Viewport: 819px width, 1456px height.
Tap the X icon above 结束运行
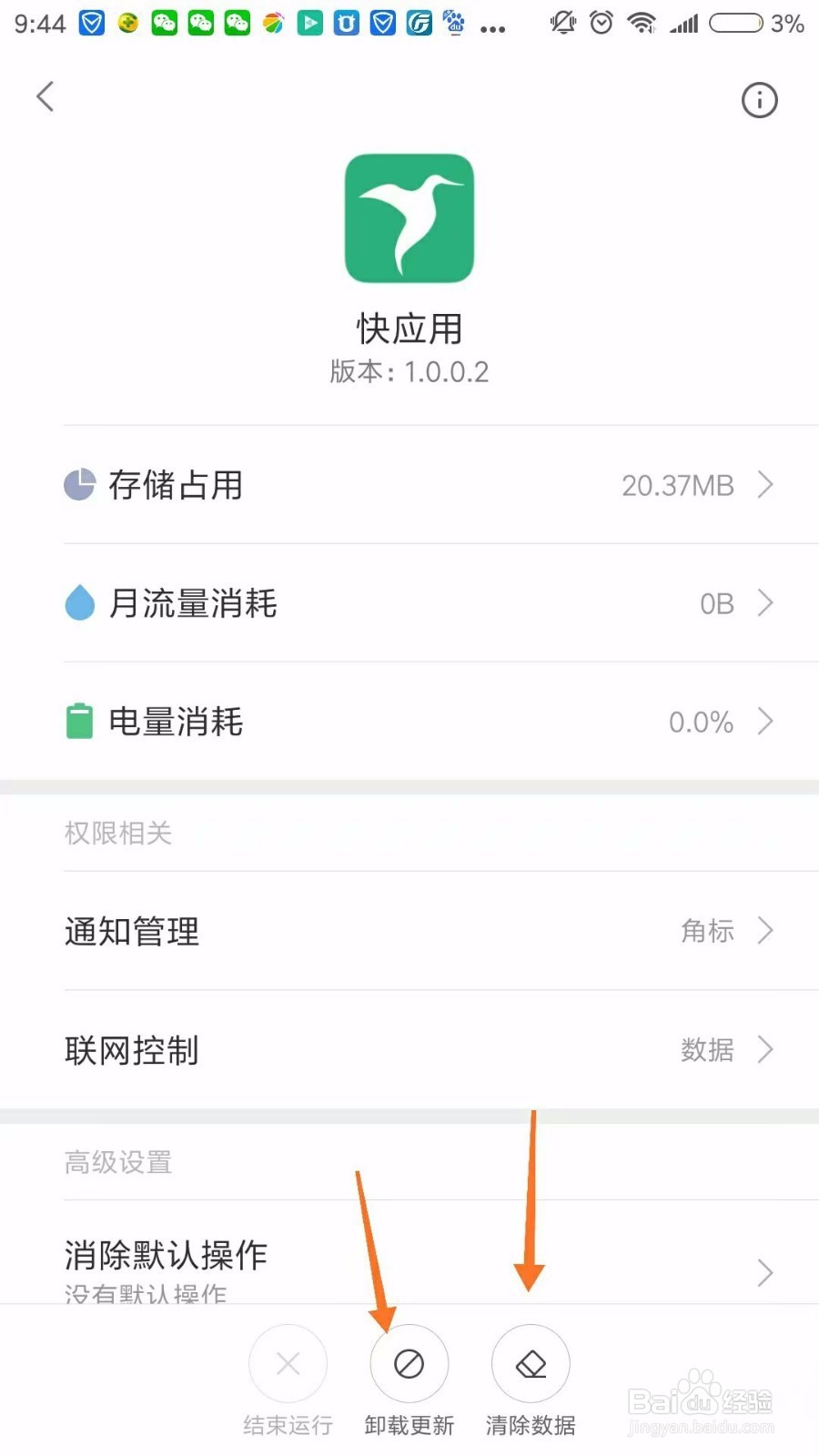tap(288, 1363)
